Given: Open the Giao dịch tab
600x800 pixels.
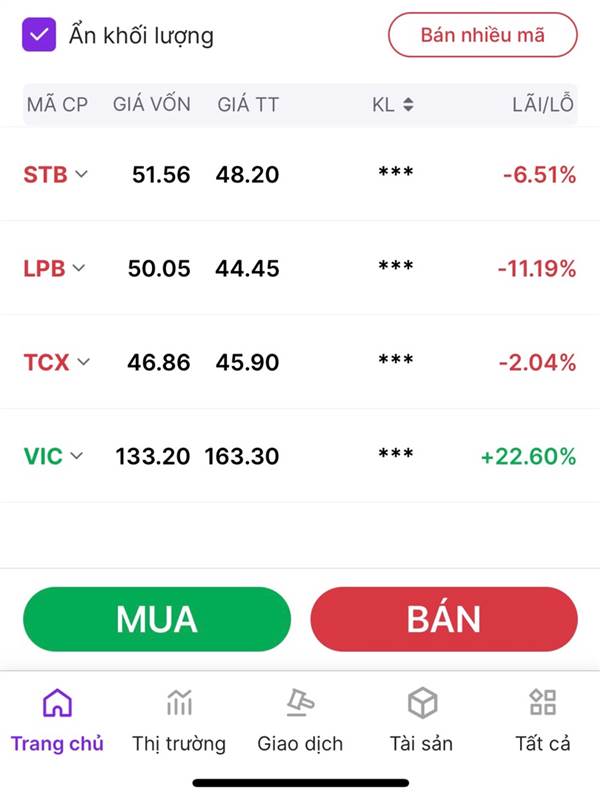Looking at the screenshot, I should tap(300, 720).
